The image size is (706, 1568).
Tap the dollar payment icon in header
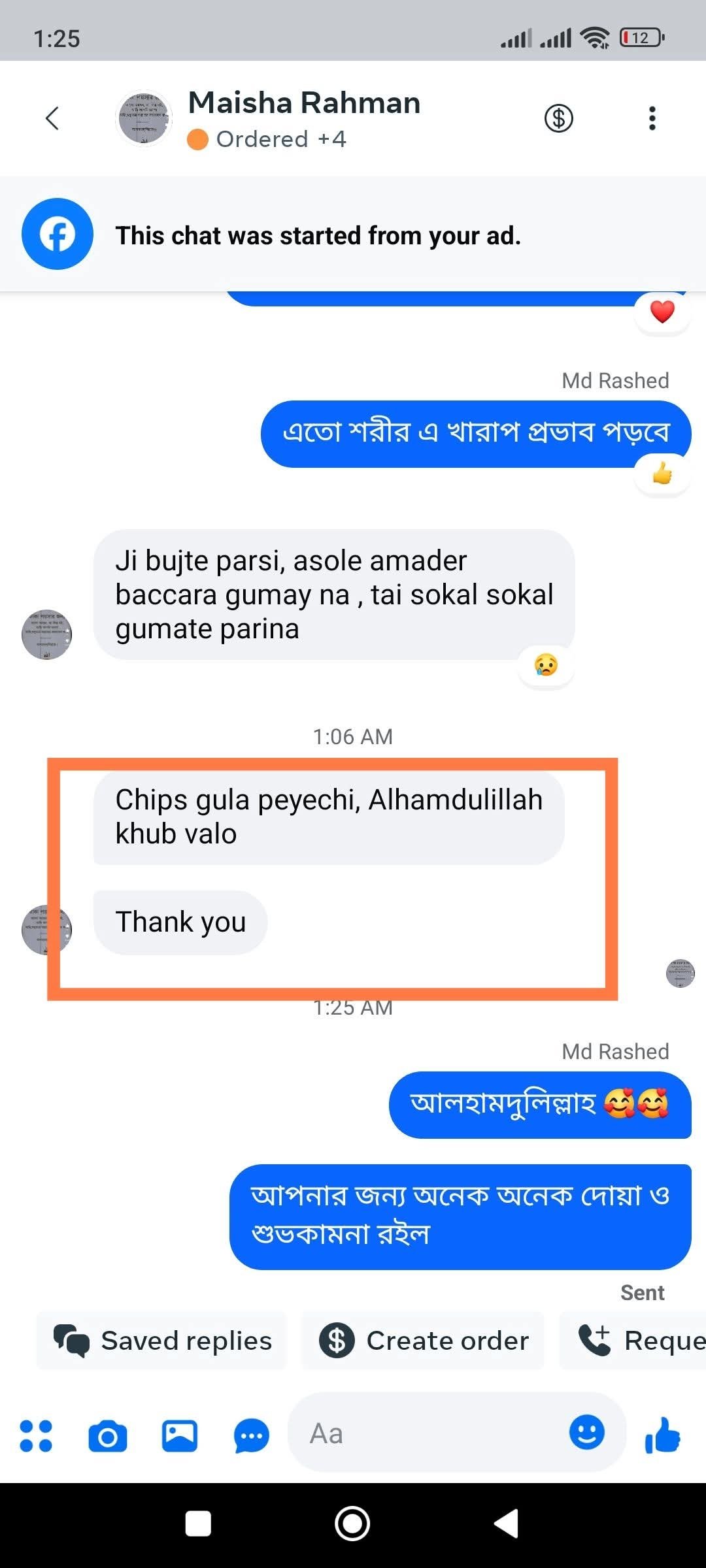click(558, 118)
